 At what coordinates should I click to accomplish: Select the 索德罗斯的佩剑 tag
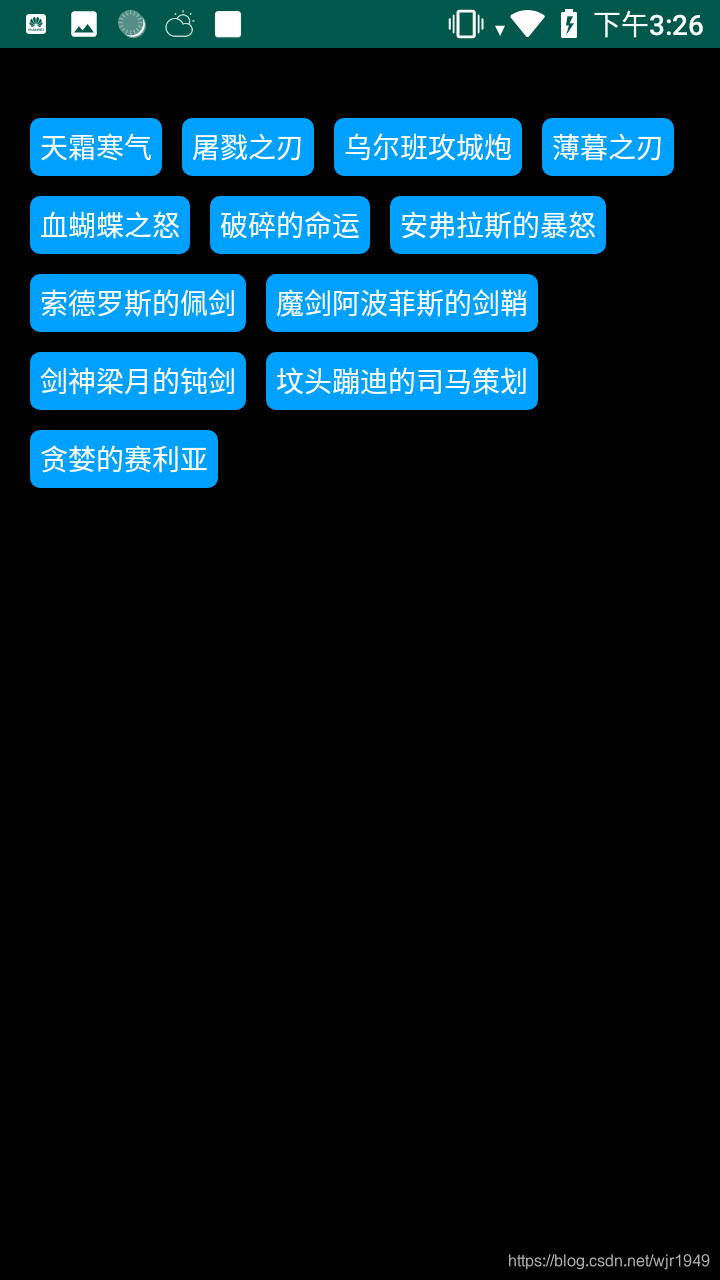pyautogui.click(x=138, y=303)
